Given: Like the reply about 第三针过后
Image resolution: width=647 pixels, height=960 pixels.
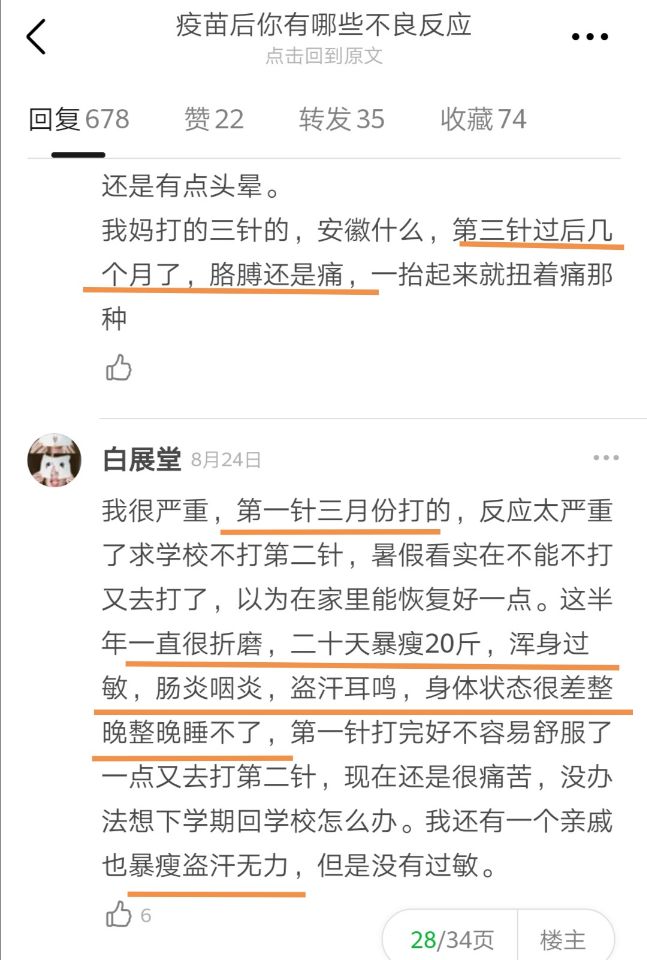Looking at the screenshot, I should click(x=119, y=368).
